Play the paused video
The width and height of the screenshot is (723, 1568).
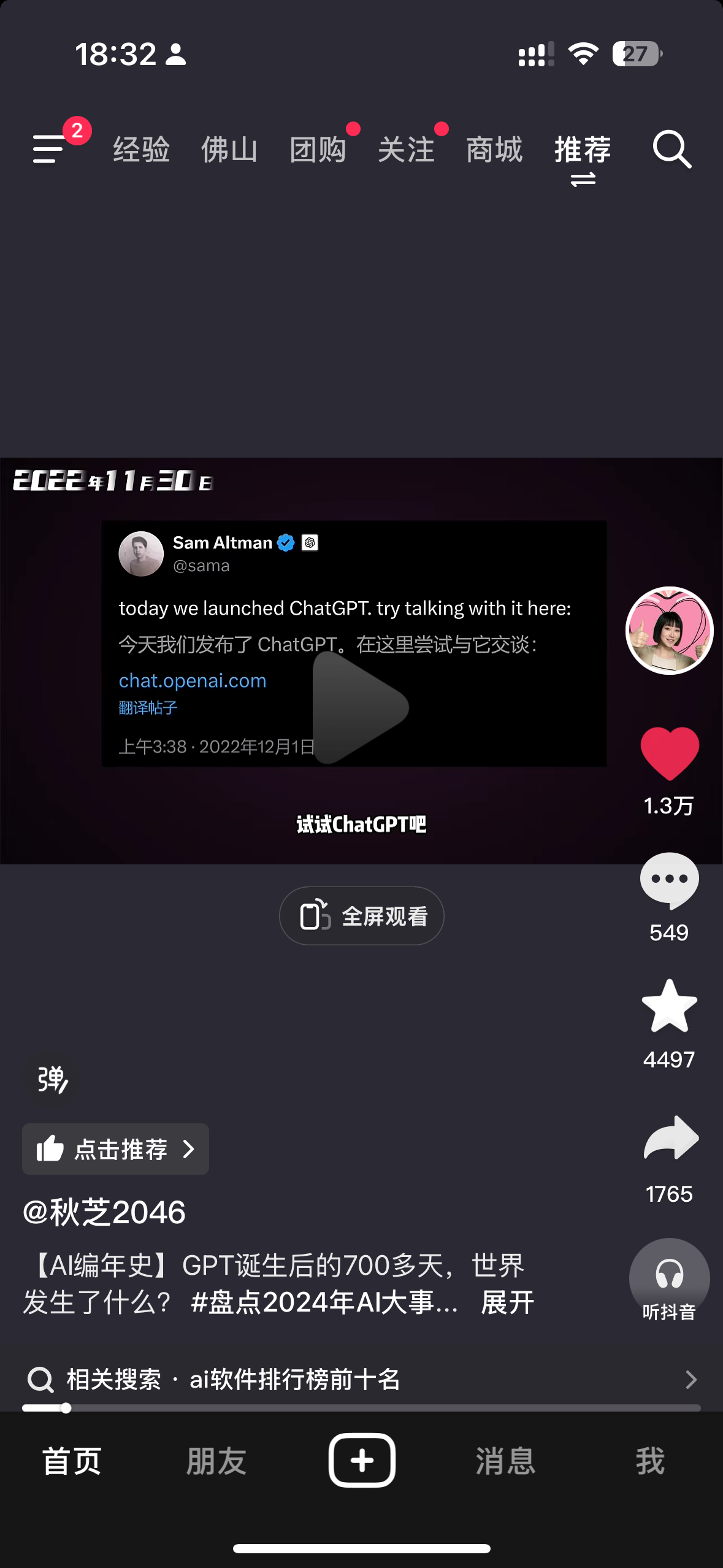click(x=359, y=707)
